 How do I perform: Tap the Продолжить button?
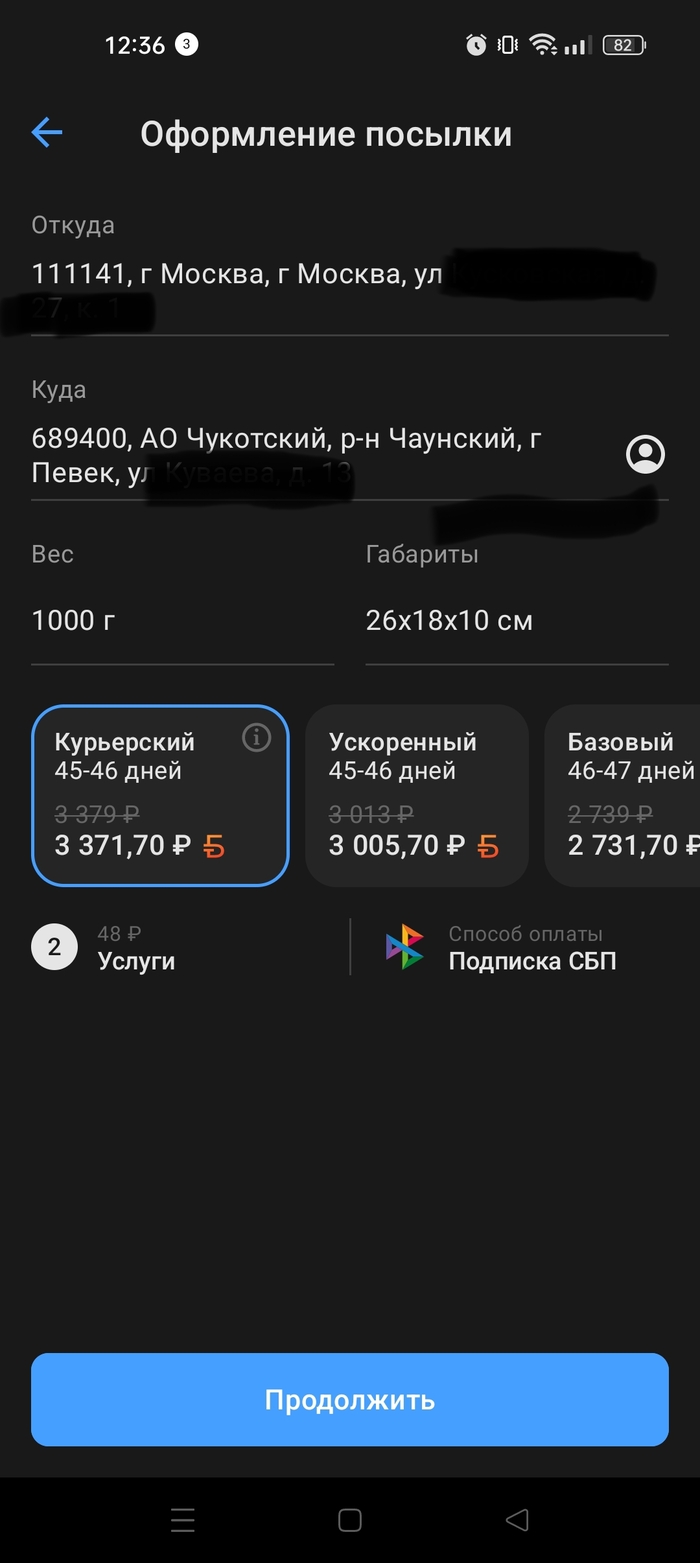pyautogui.click(x=349, y=1399)
